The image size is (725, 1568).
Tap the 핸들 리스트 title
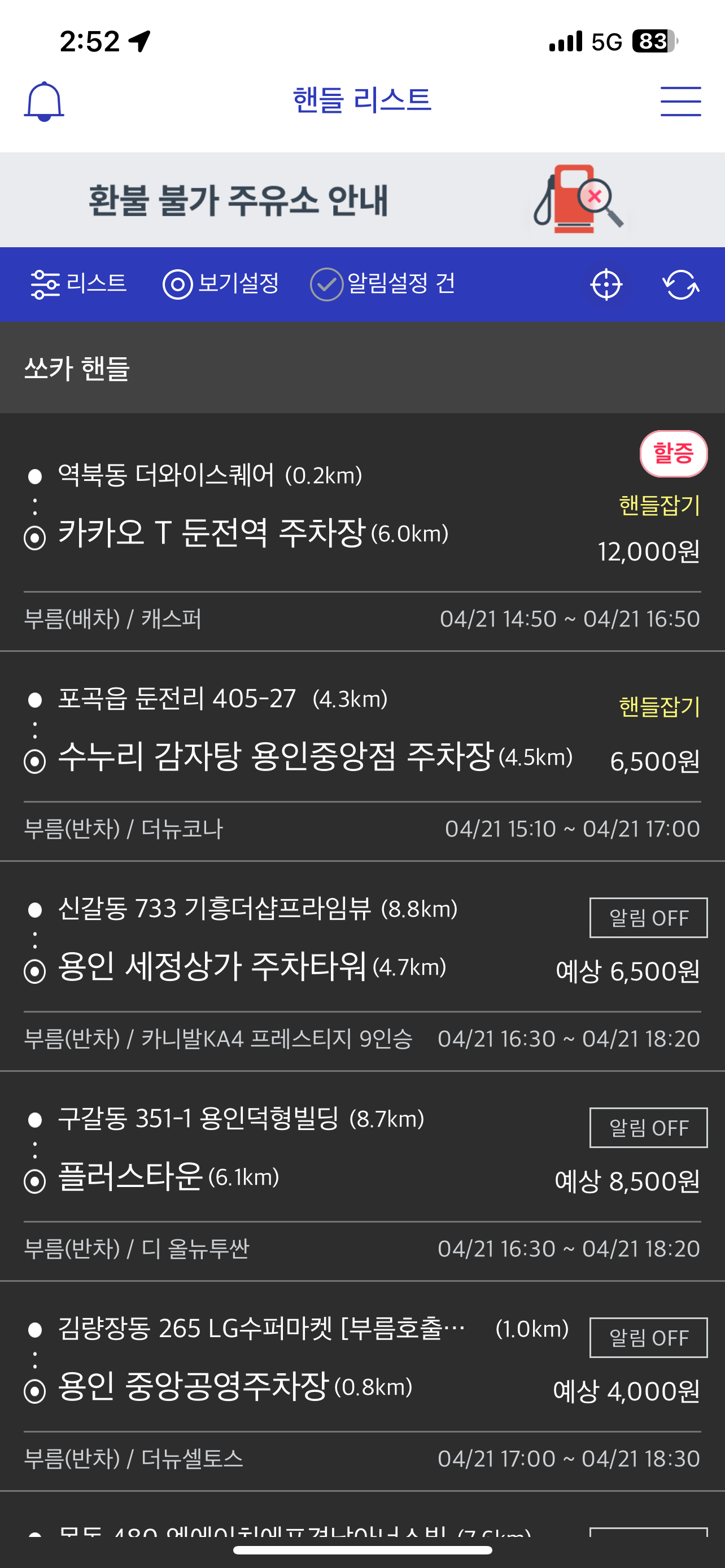(361, 100)
